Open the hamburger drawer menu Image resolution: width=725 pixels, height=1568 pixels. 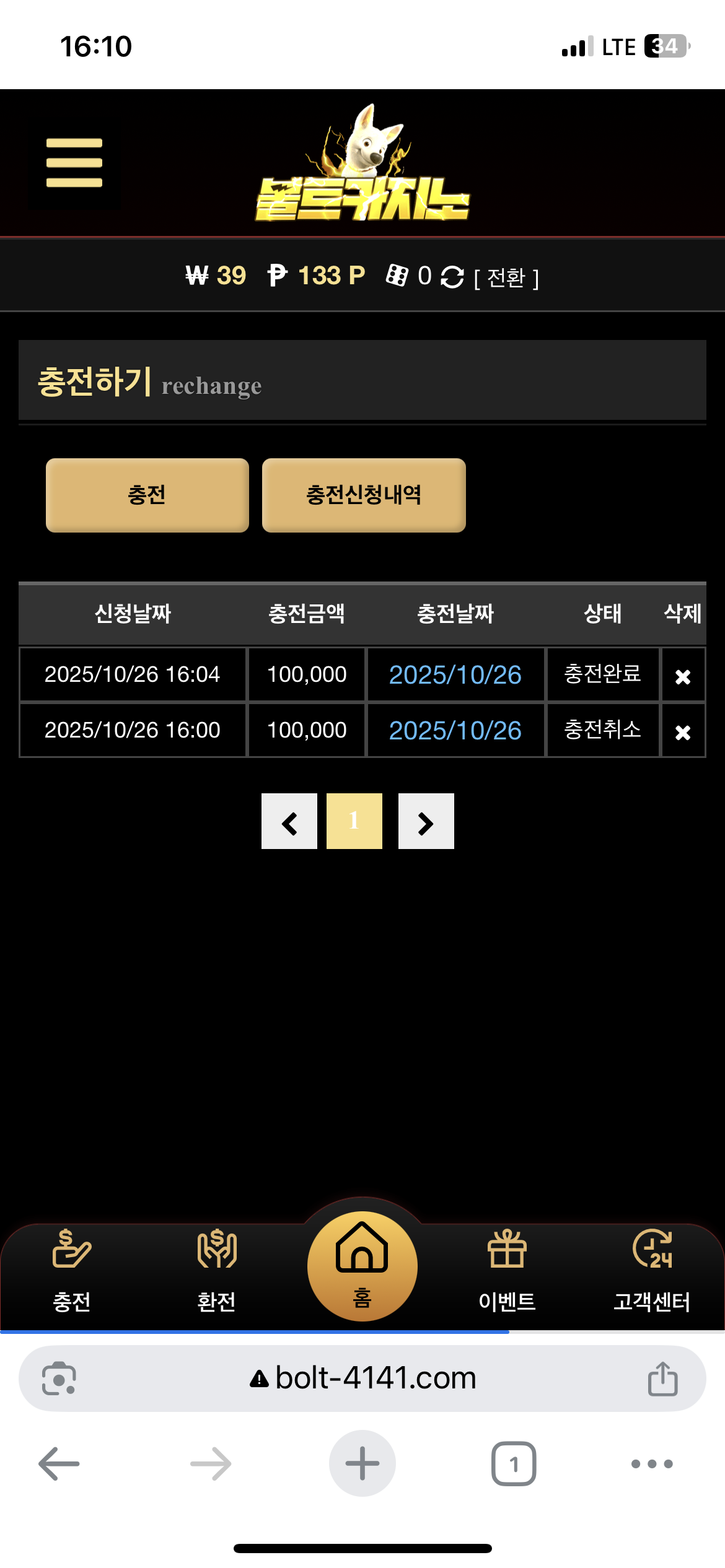(x=74, y=163)
